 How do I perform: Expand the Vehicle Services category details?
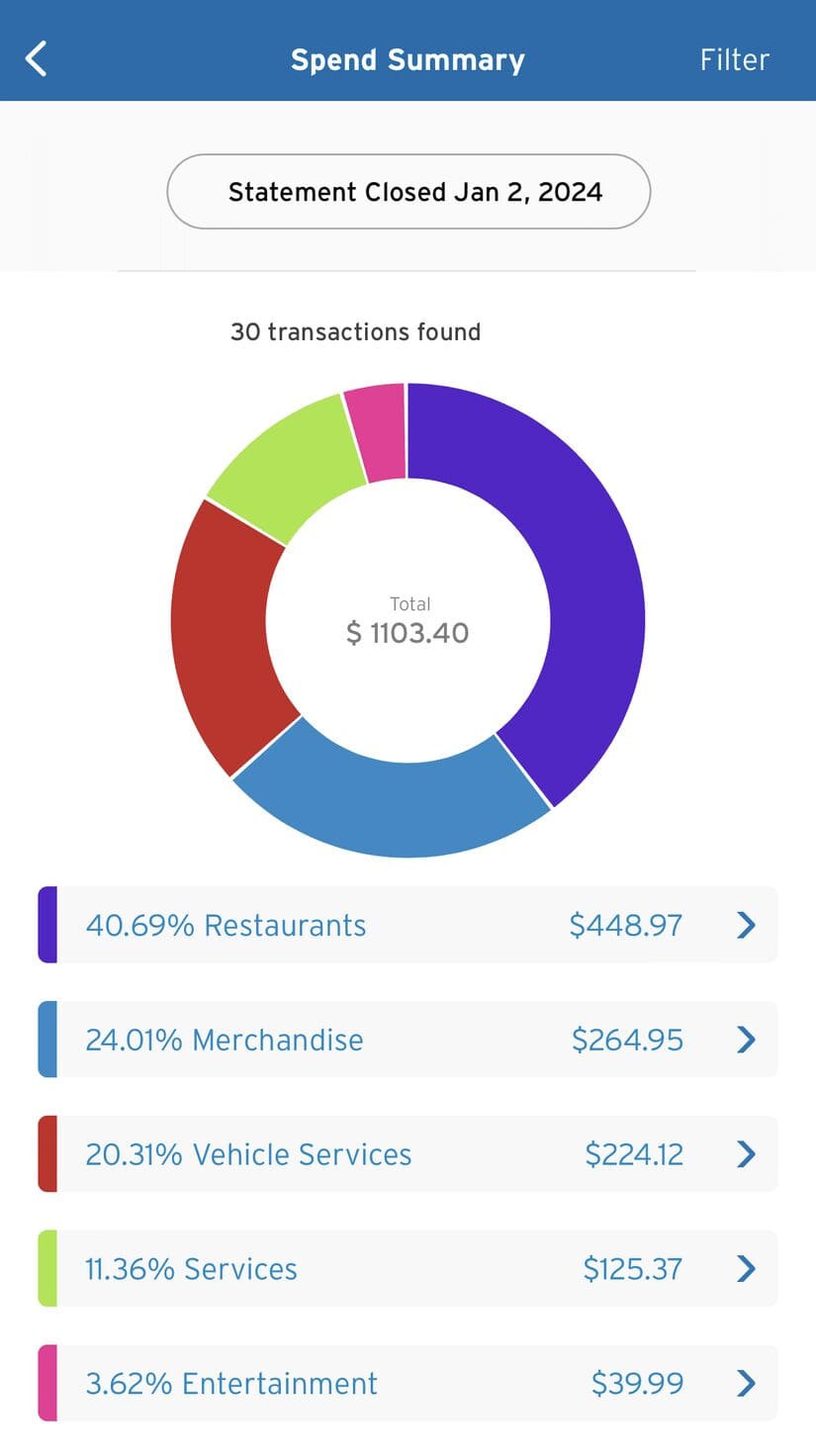[746, 1154]
